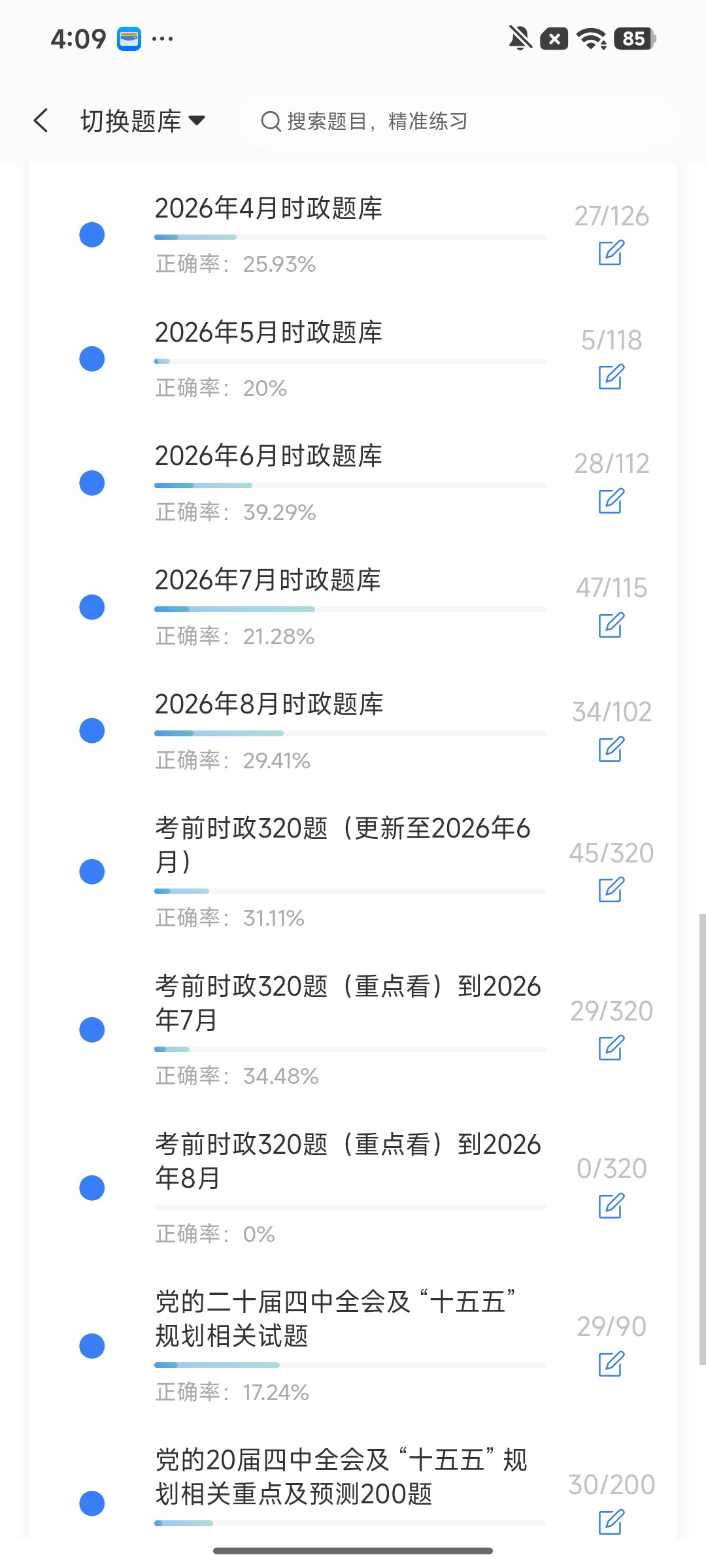
Task: Tap the 搜索题目 search box
Action: click(459, 121)
